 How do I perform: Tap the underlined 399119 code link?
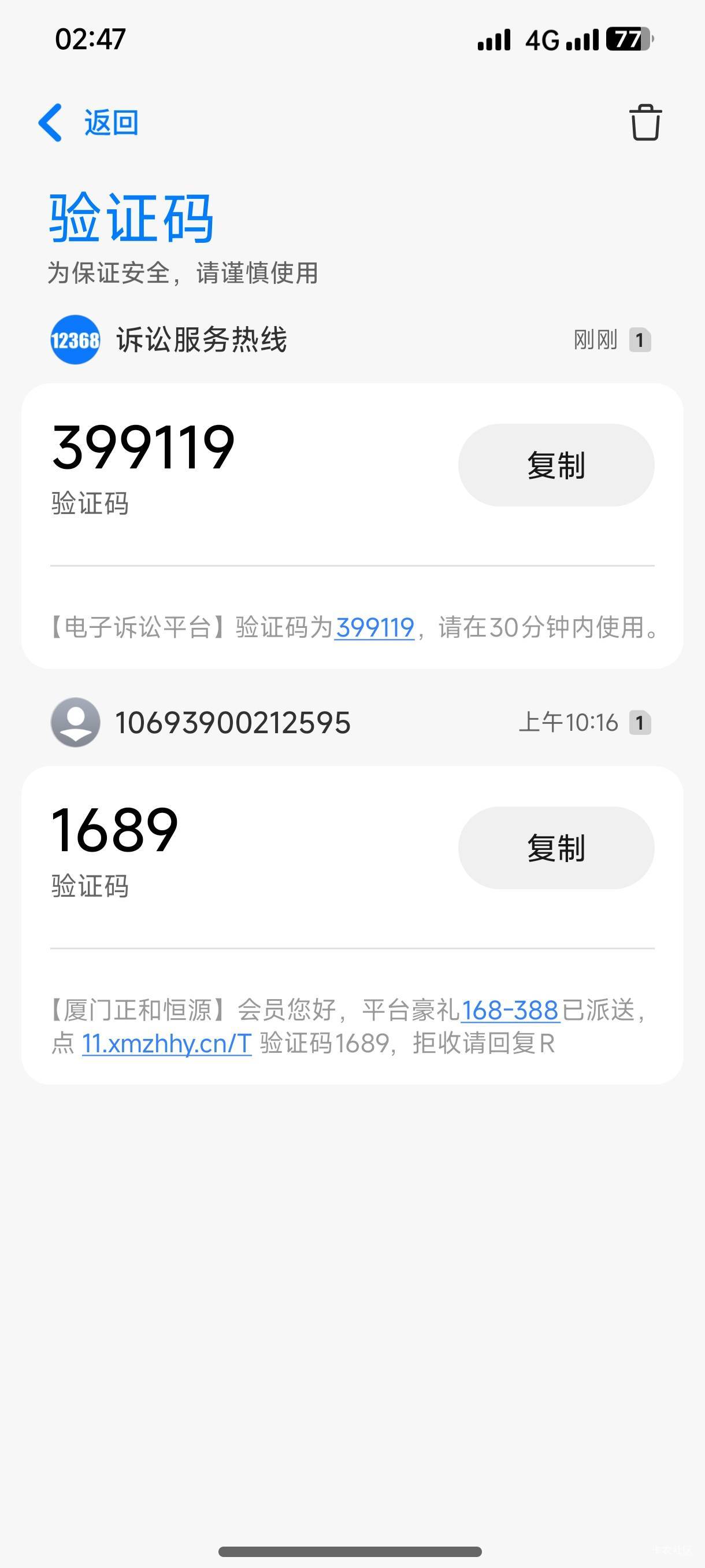click(x=374, y=627)
